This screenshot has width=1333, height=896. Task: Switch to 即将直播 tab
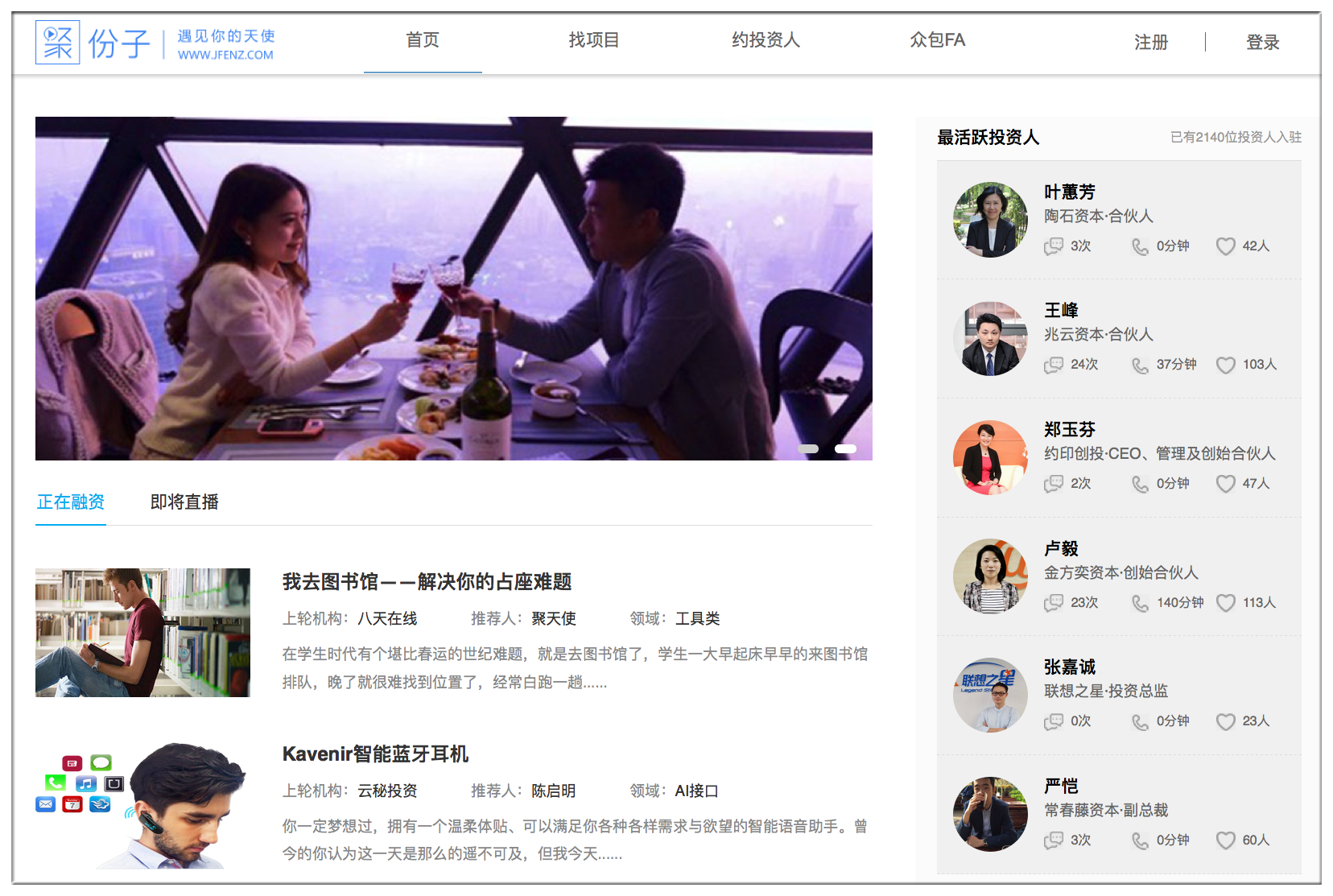184,502
